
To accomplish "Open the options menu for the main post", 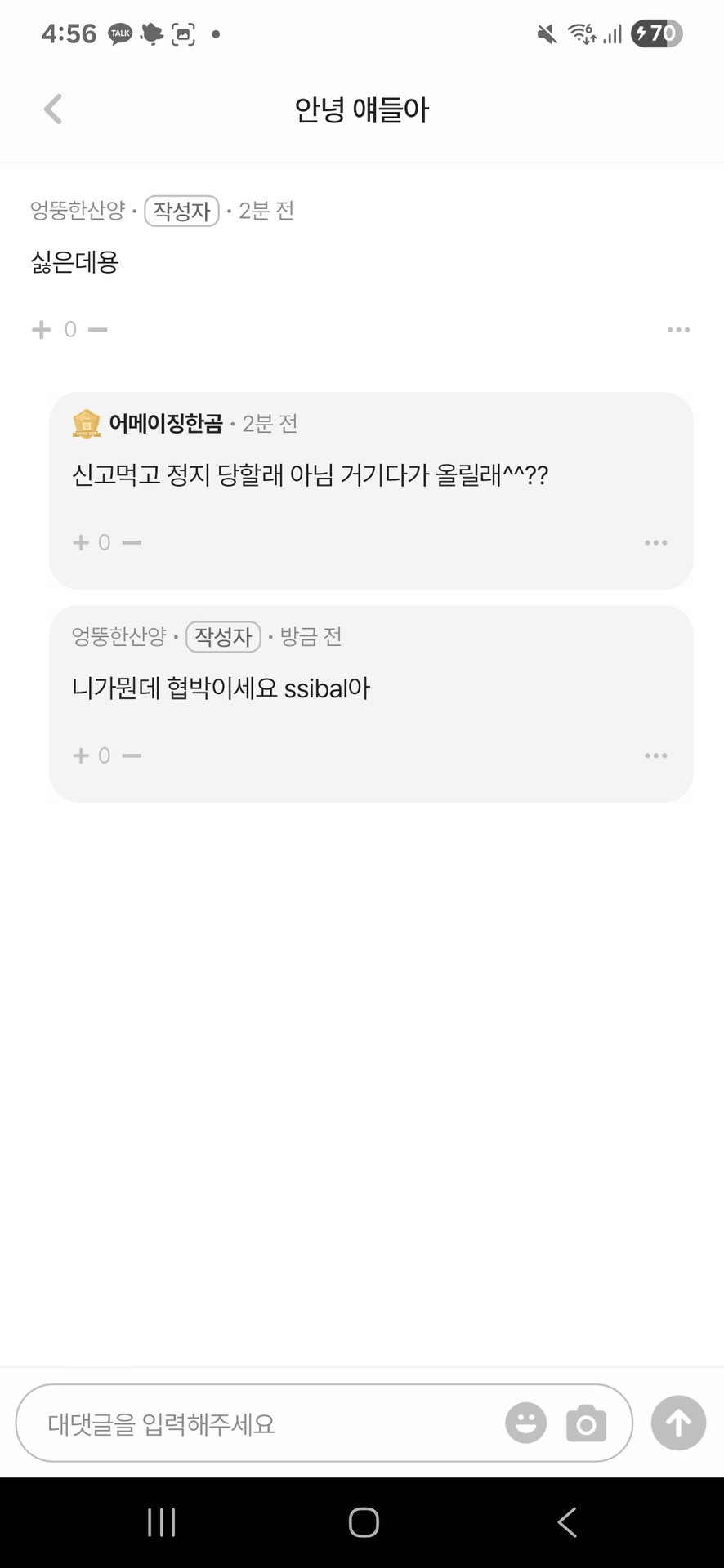I will (678, 328).
